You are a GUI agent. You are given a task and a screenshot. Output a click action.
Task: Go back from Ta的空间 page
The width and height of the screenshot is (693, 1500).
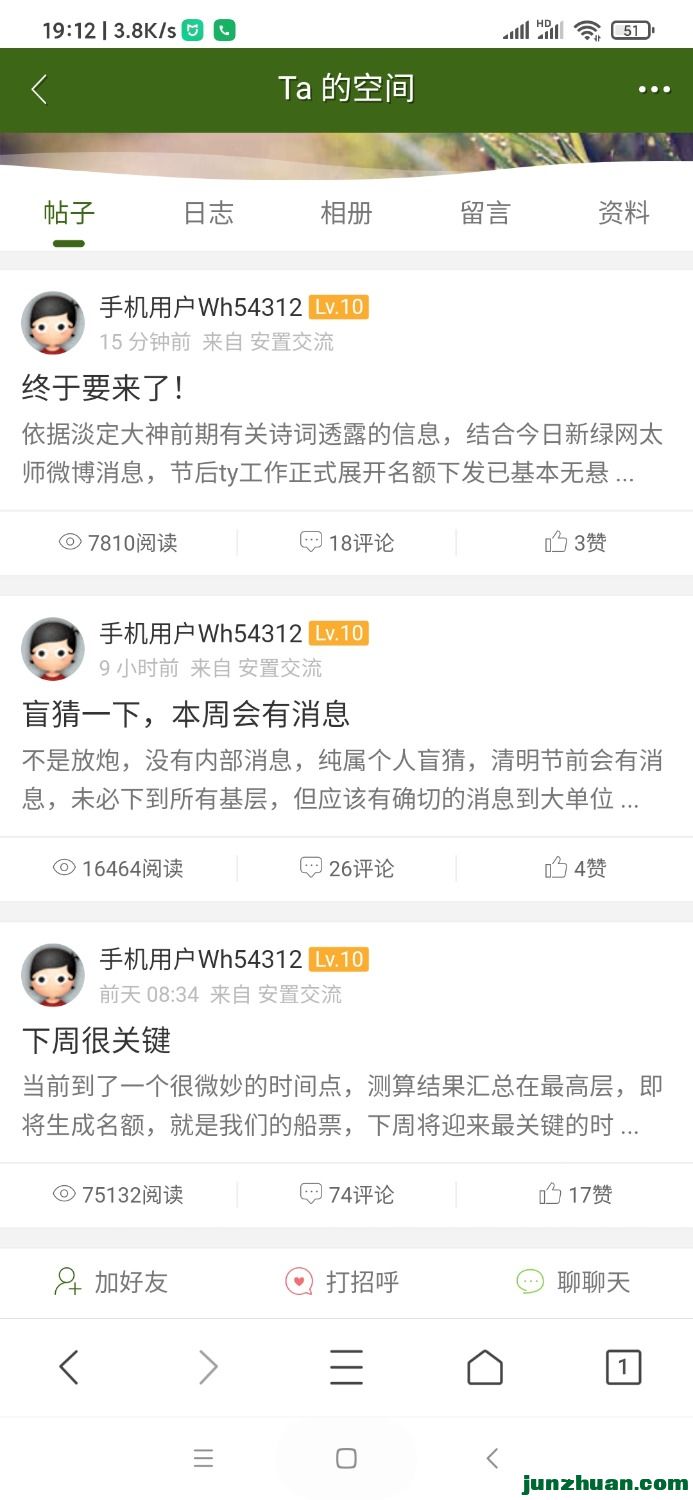[x=39, y=89]
